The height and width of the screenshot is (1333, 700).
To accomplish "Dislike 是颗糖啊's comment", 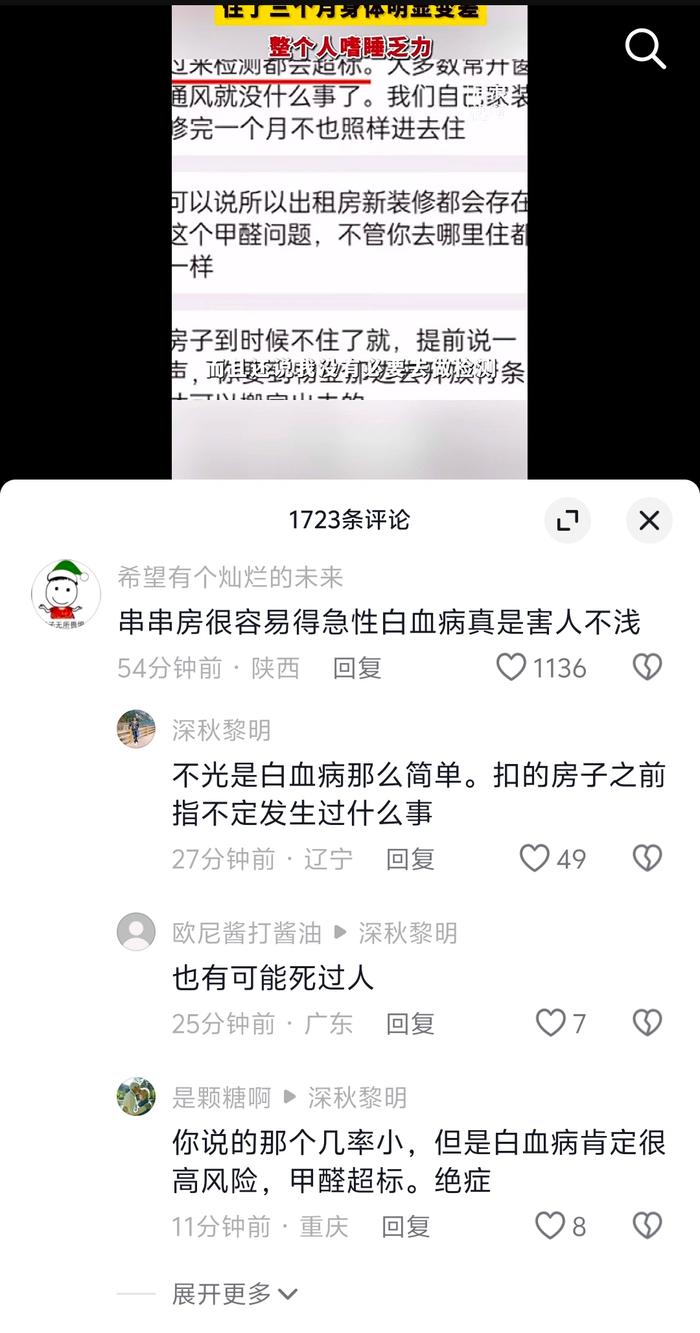I will (647, 1226).
